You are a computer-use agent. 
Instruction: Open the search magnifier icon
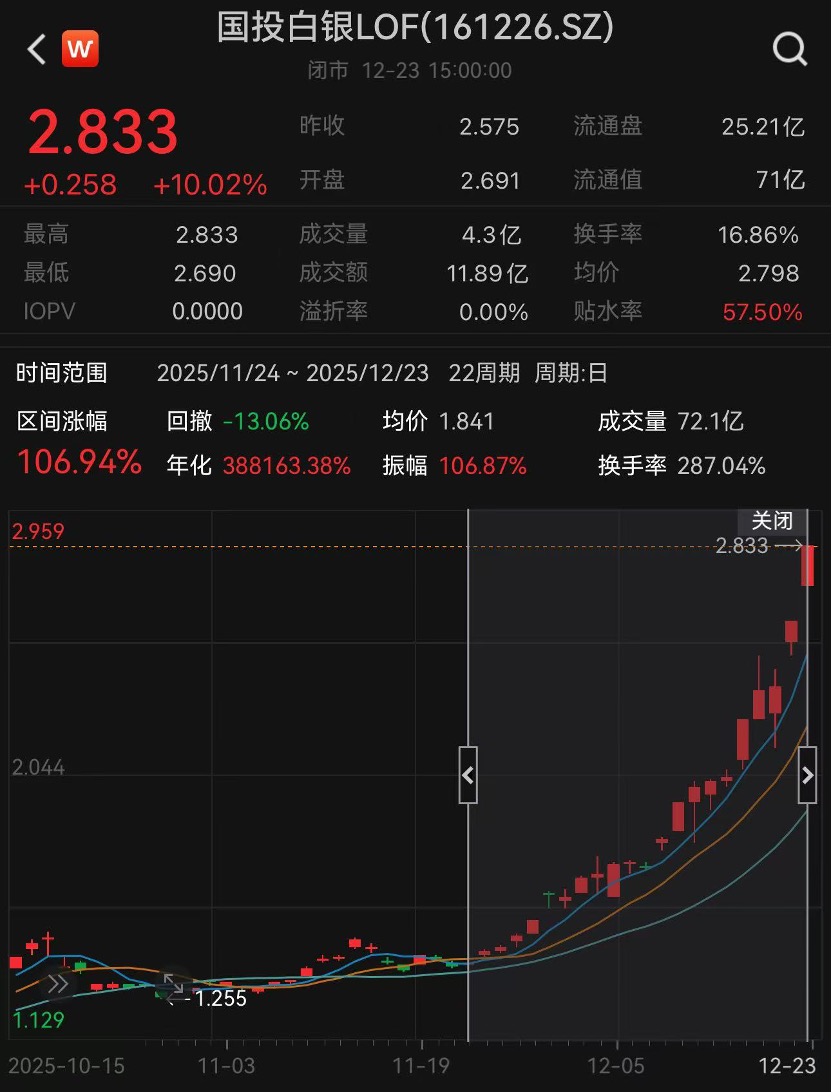click(790, 48)
